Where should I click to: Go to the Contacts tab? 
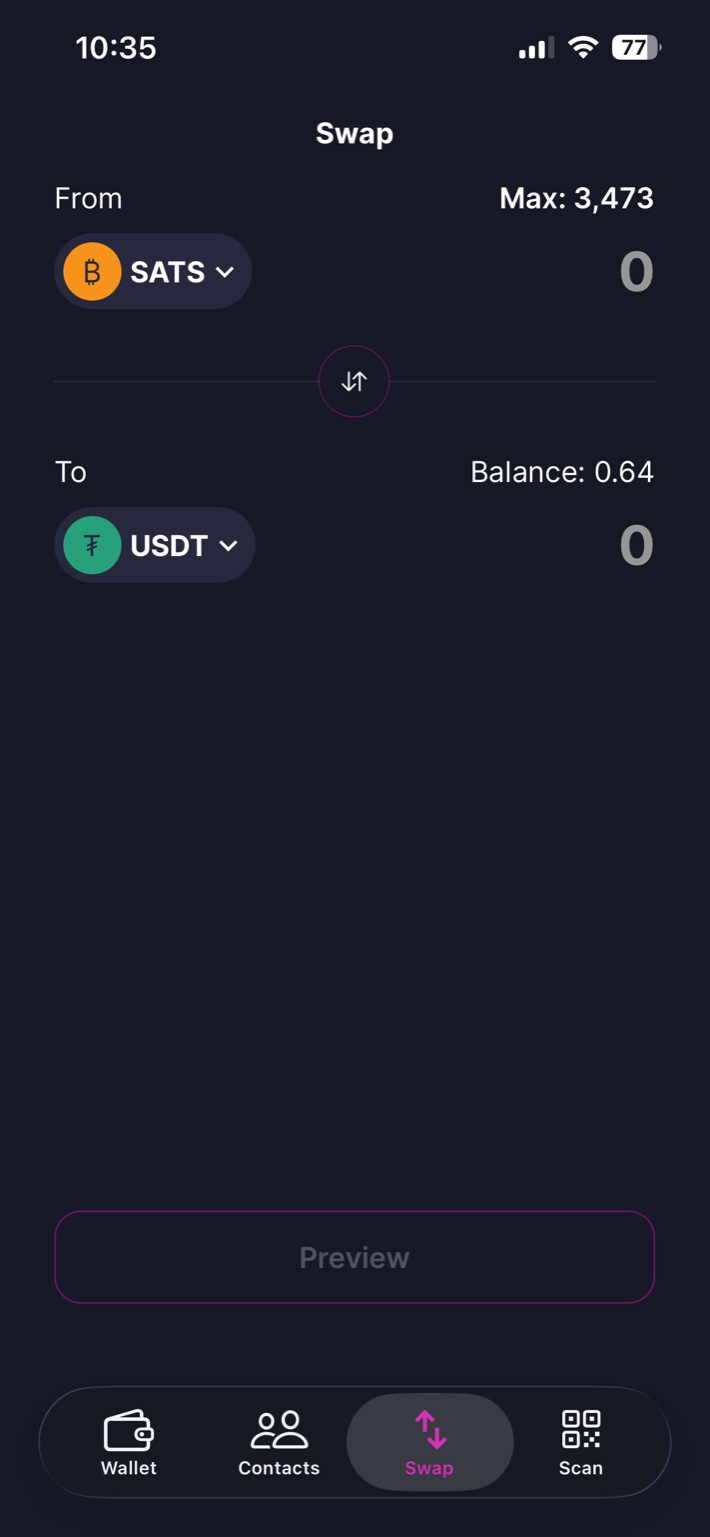point(279,1442)
